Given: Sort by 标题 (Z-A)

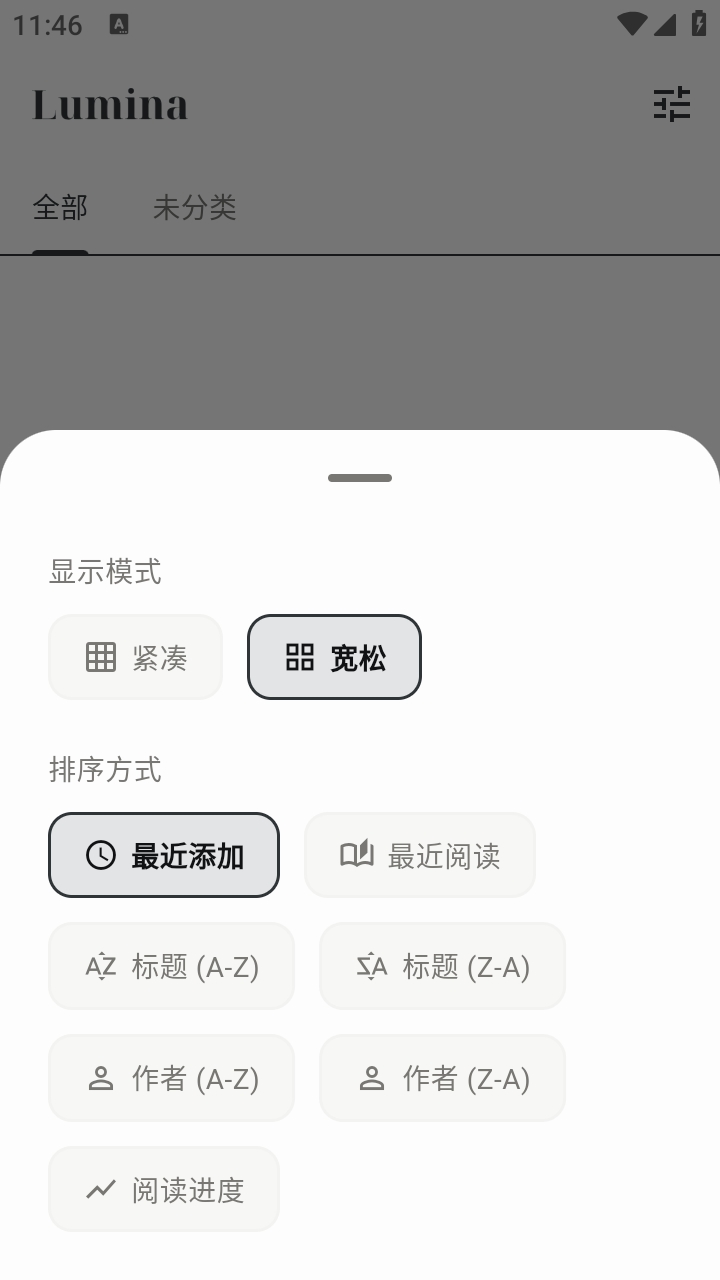Looking at the screenshot, I should (x=442, y=966).
